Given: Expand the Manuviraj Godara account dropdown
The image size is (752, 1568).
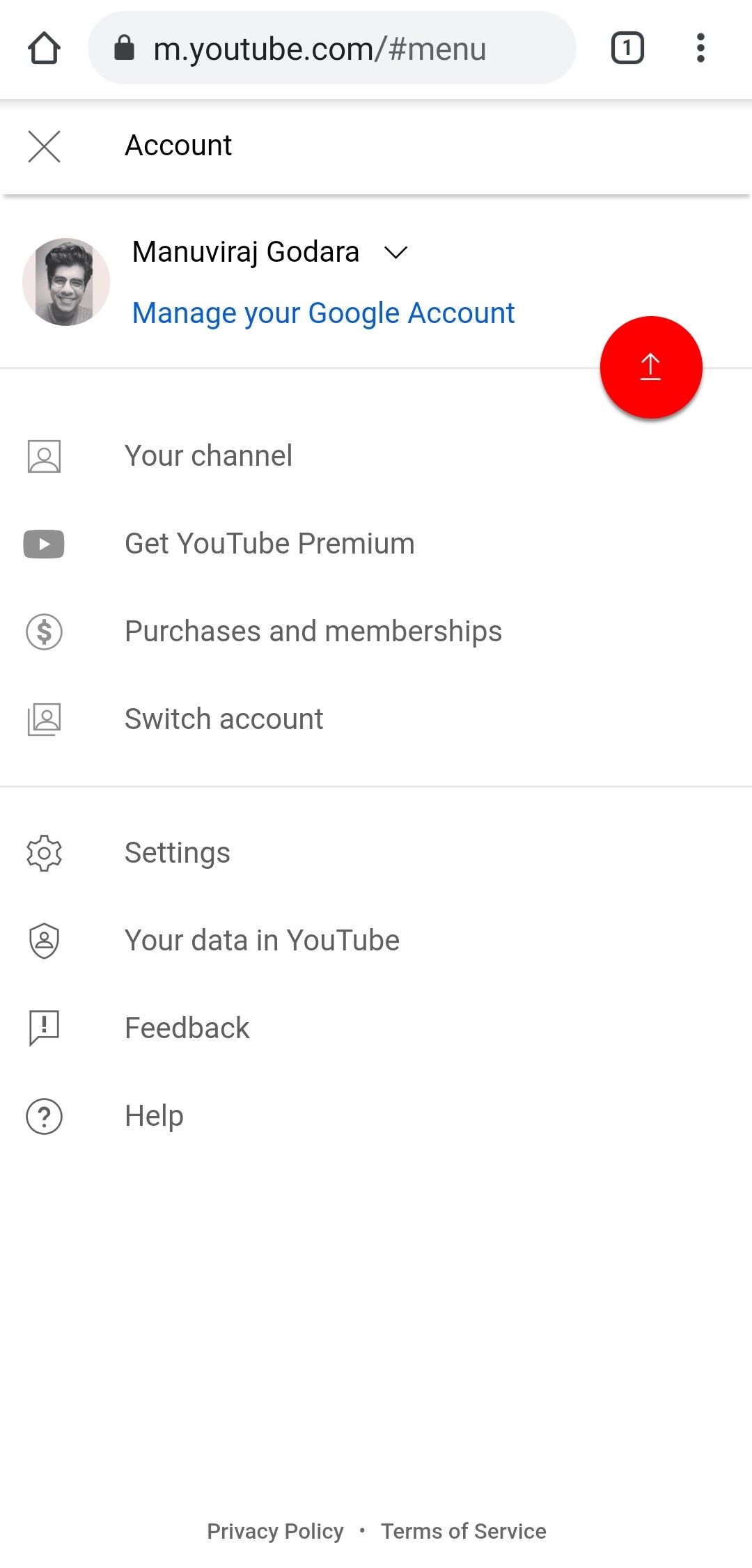Looking at the screenshot, I should [x=395, y=252].
